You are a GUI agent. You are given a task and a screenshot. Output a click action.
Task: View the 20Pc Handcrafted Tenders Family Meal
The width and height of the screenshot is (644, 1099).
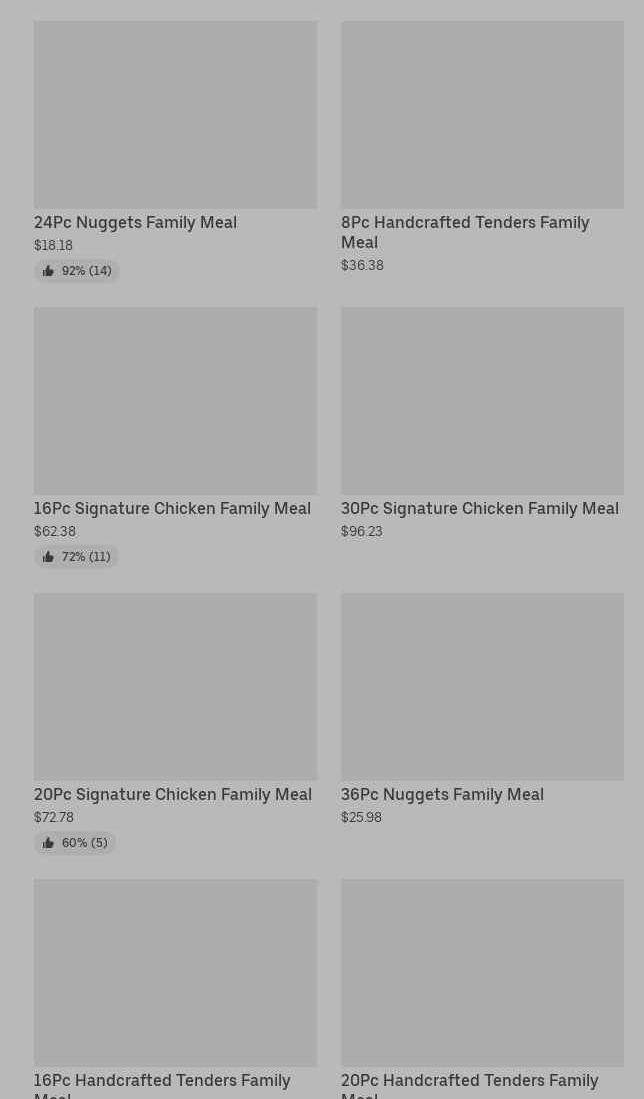(482, 988)
